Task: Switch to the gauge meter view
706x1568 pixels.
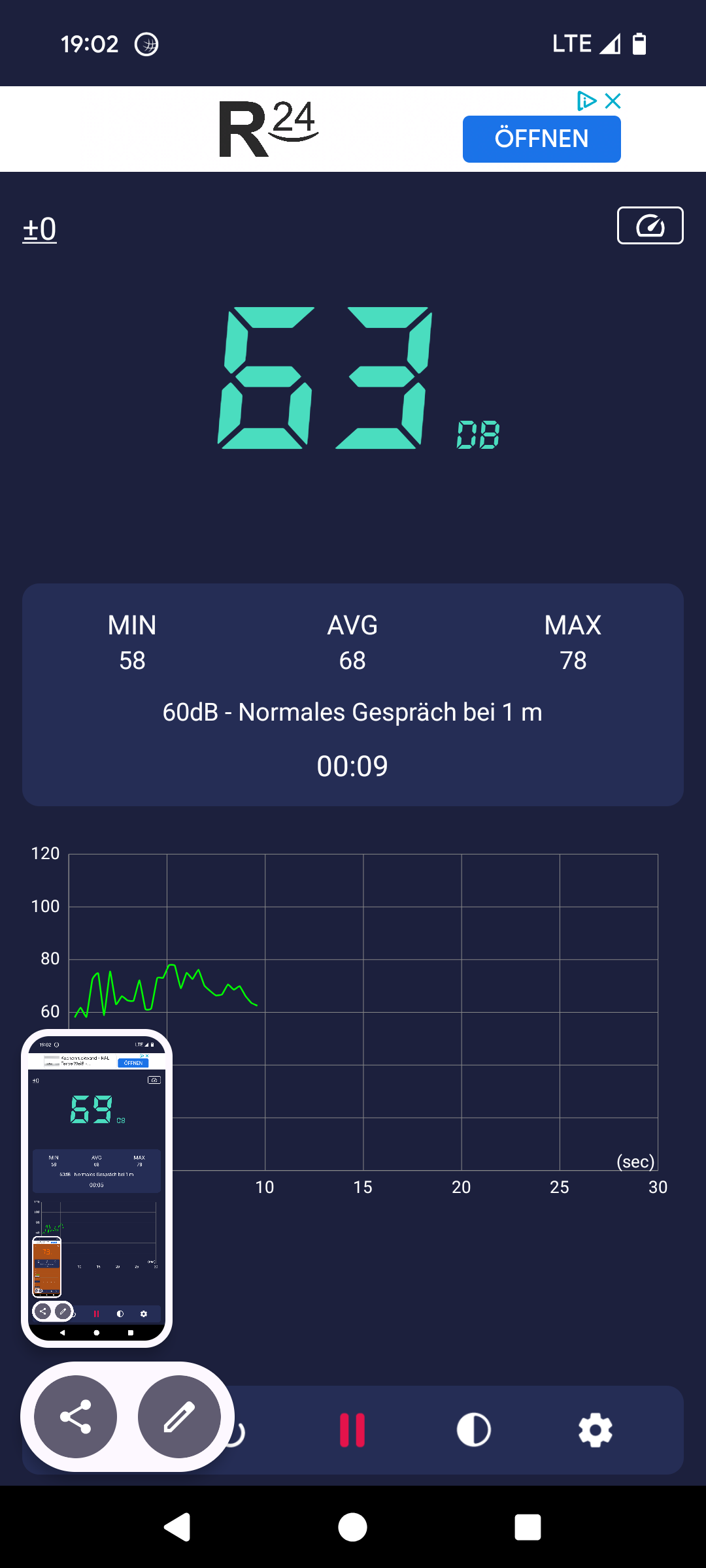Action: coord(650,225)
